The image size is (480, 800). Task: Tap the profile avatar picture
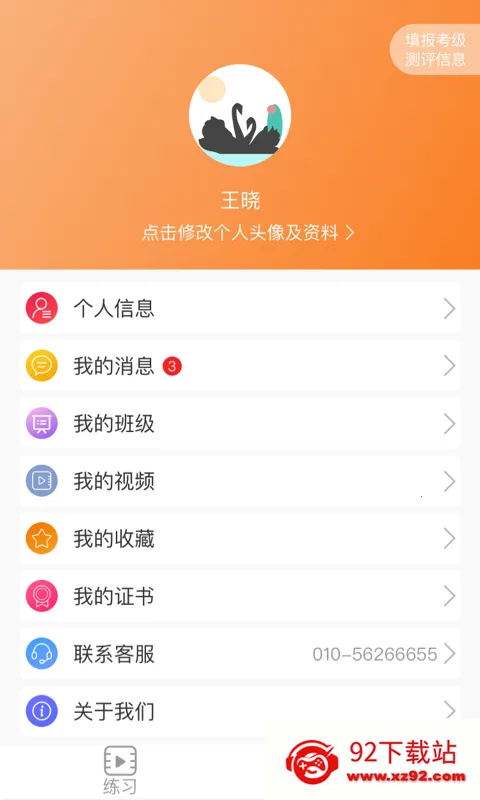pos(240,115)
